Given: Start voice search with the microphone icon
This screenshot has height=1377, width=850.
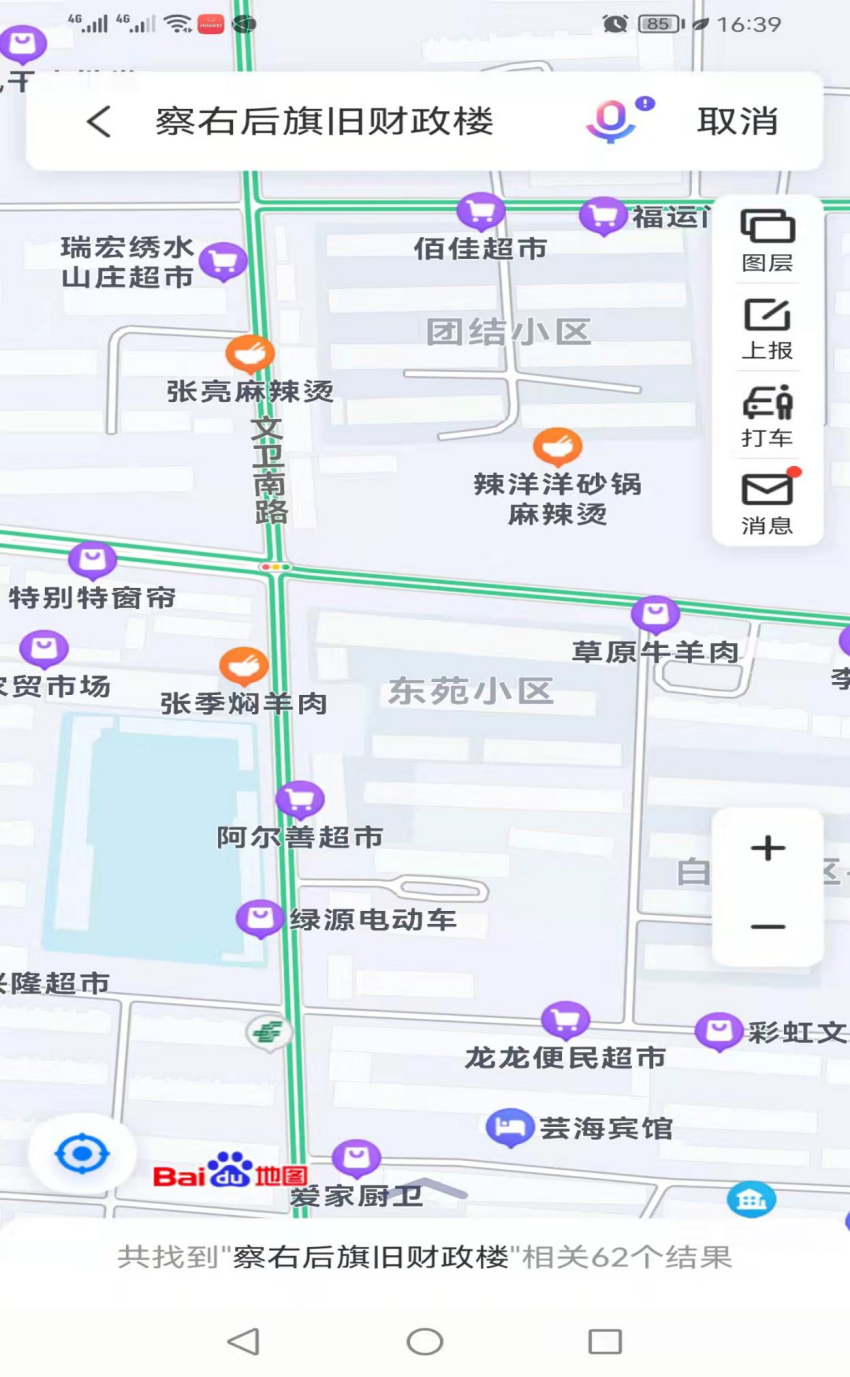Looking at the screenshot, I should click(x=611, y=121).
